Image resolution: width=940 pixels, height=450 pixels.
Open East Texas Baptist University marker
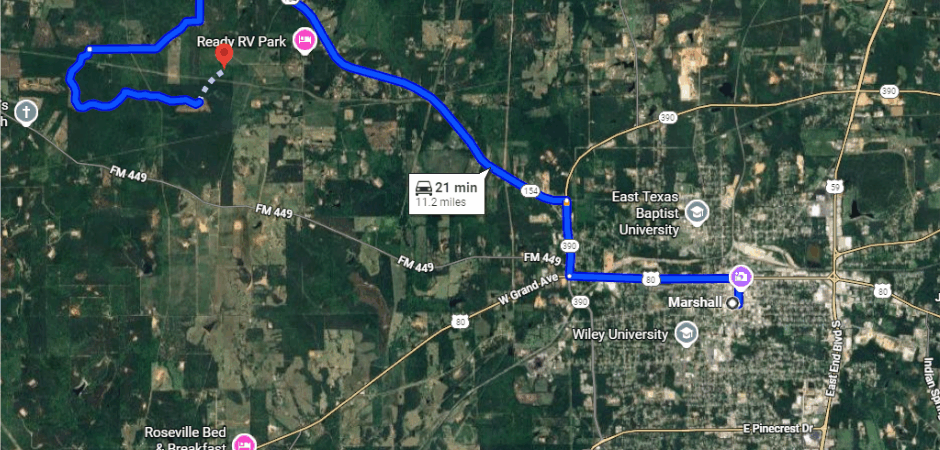coord(697,212)
